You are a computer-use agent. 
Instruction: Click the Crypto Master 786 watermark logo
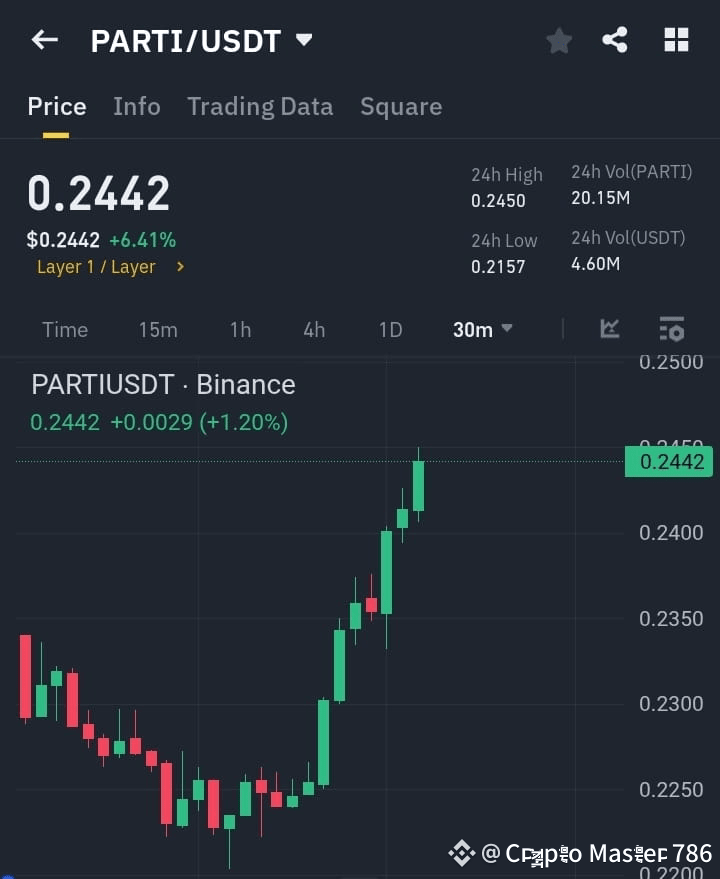click(461, 854)
